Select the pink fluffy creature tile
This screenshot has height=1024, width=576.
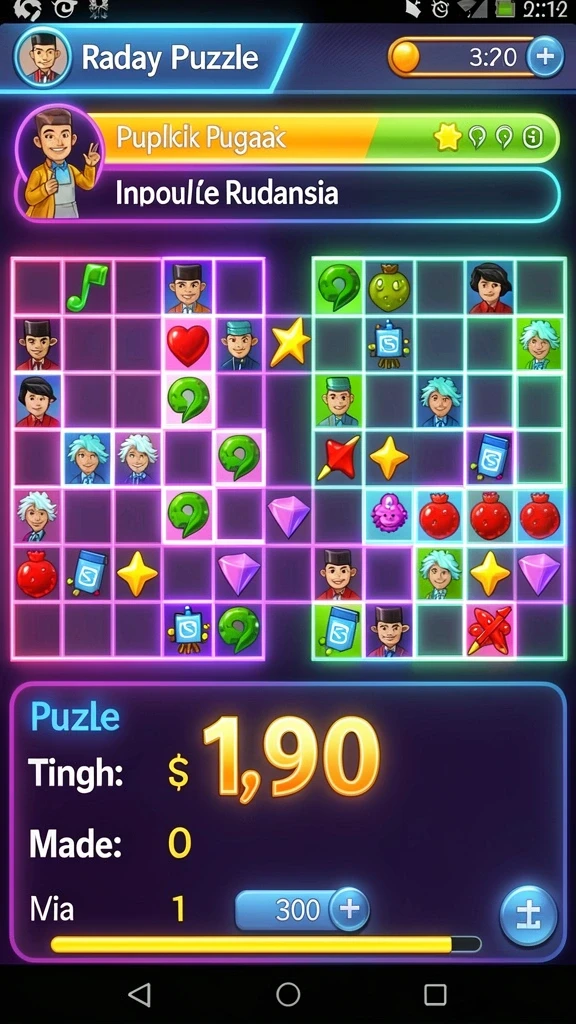coord(389,516)
